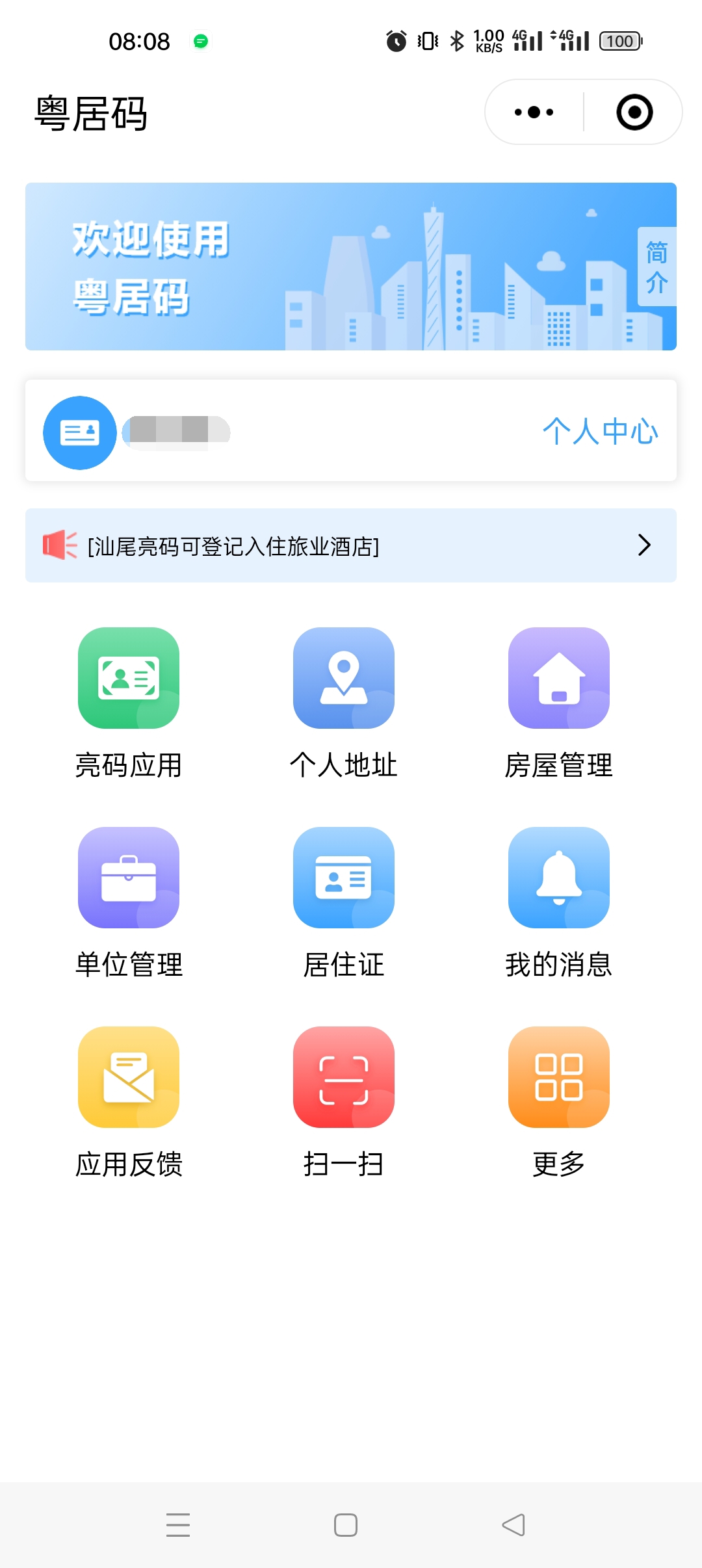Image resolution: width=702 pixels, height=1568 pixels.
Task: Check 我的消息 notifications
Action: [559, 878]
